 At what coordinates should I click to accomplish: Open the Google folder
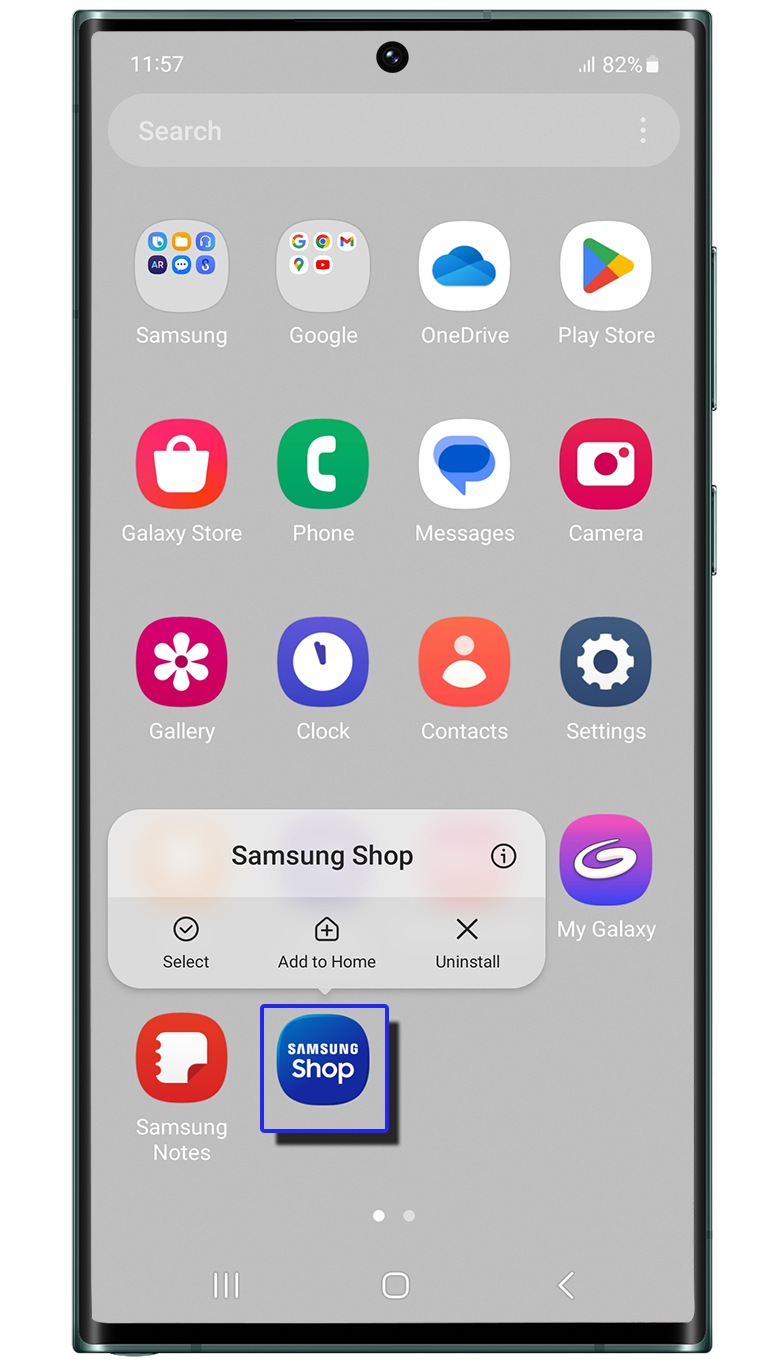(323, 267)
